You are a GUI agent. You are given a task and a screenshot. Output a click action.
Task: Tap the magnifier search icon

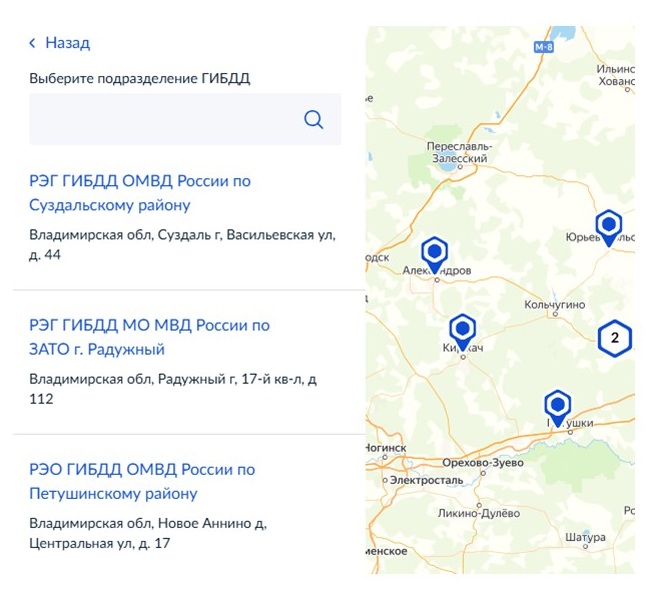313,120
